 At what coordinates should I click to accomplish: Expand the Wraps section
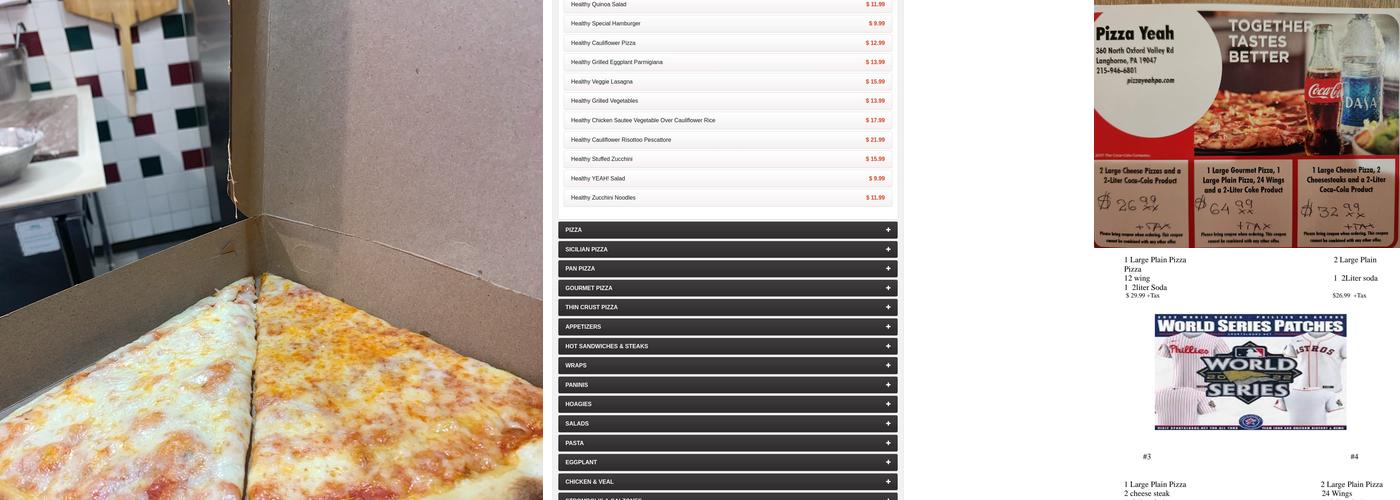click(x=727, y=365)
